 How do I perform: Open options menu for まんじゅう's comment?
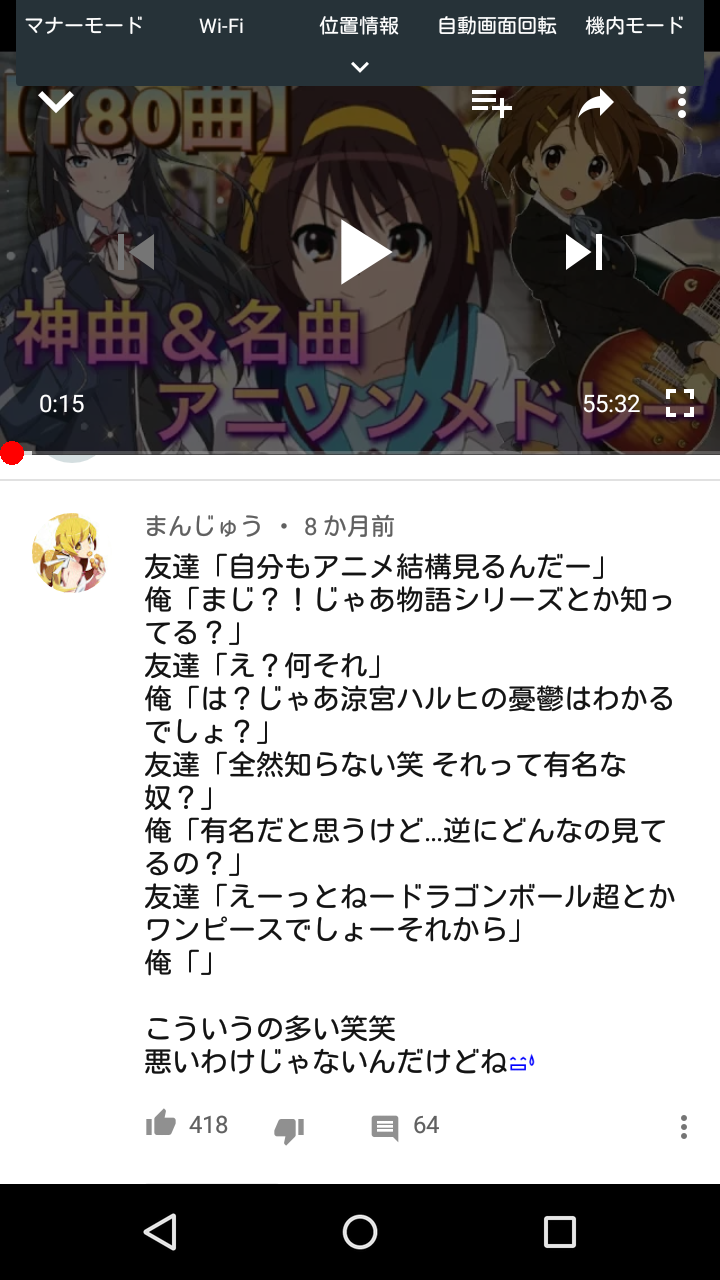pyautogui.click(x=684, y=1127)
